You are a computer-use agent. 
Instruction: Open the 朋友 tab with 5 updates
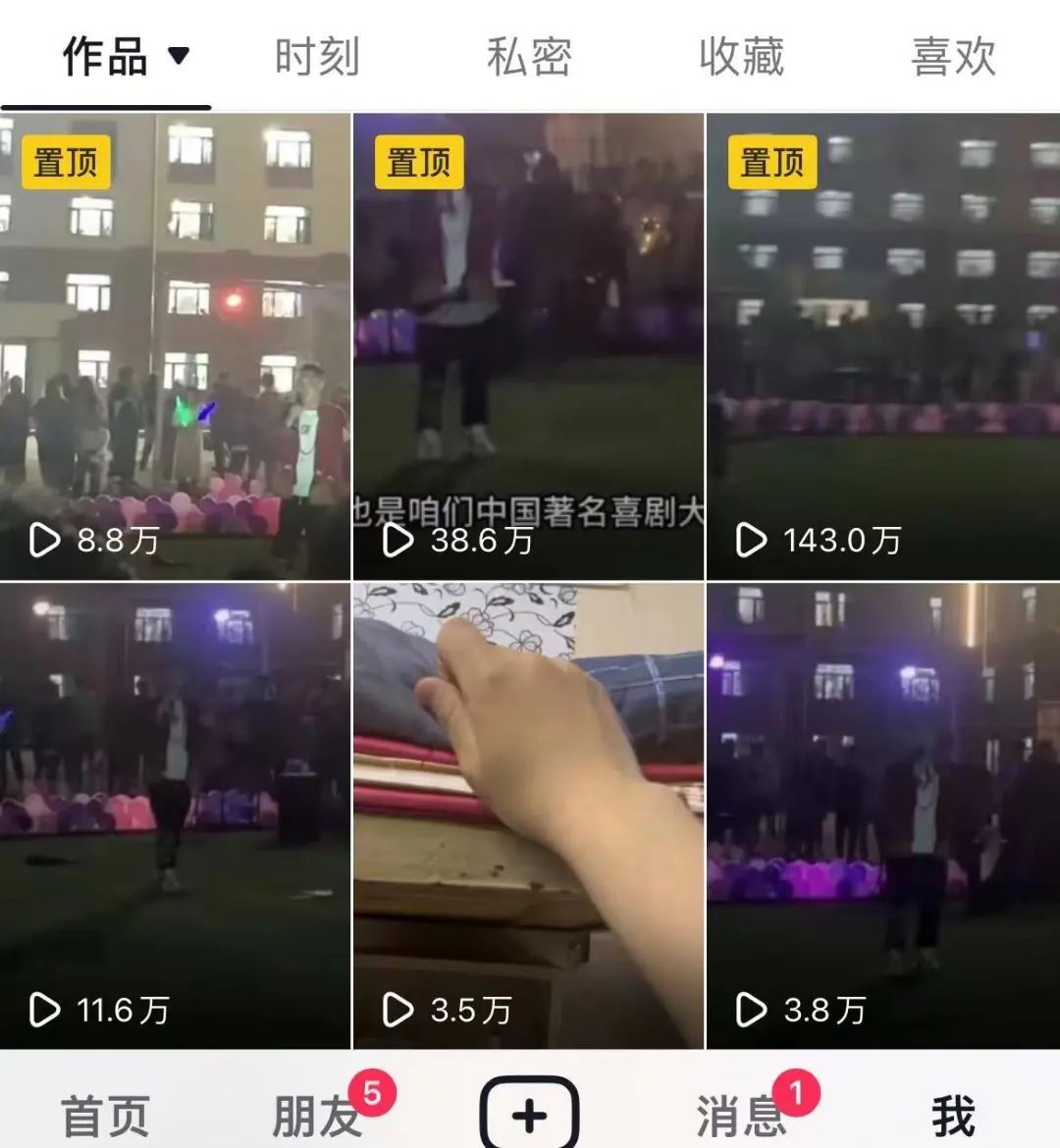pos(319,1115)
